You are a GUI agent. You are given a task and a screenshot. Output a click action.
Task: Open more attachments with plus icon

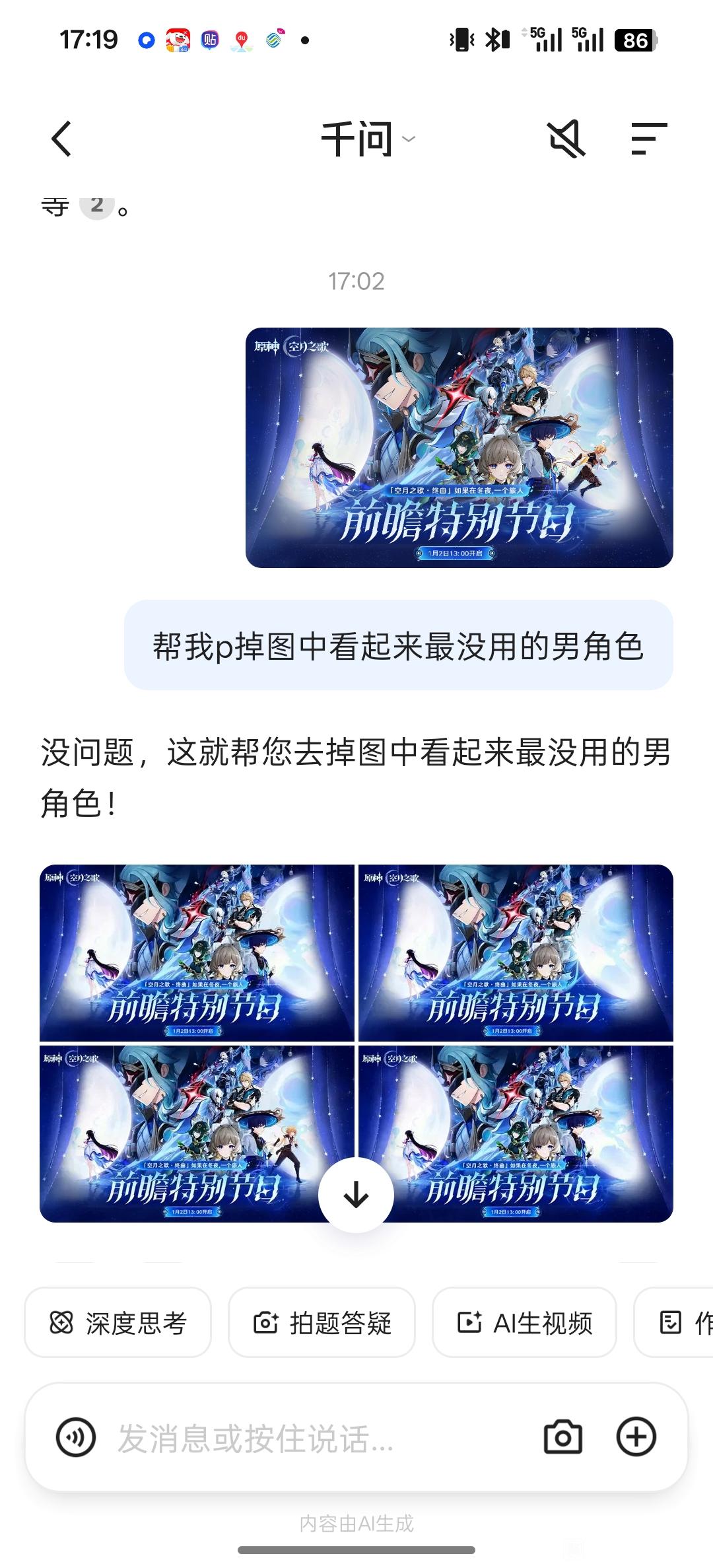(x=636, y=1437)
